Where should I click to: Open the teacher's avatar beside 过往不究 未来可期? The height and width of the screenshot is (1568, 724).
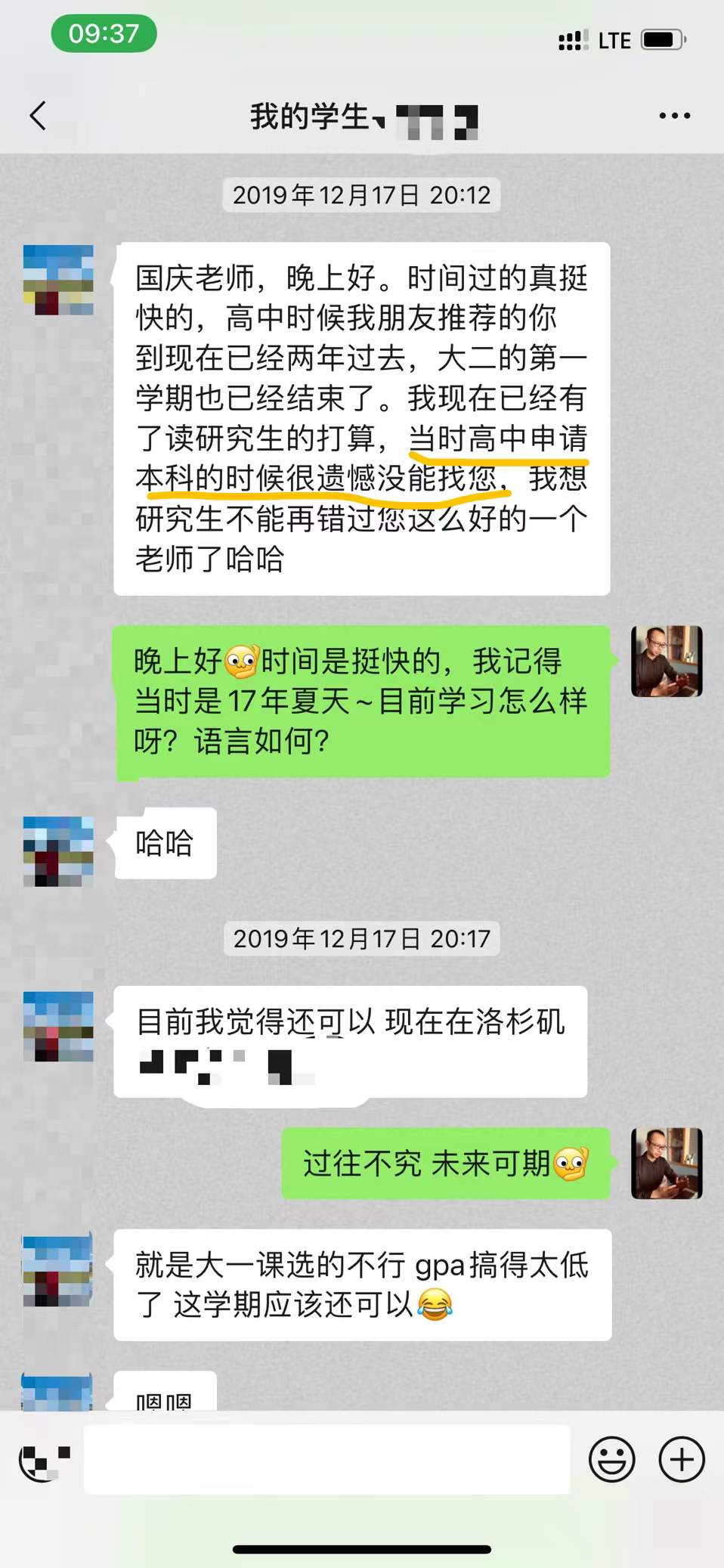[667, 1164]
